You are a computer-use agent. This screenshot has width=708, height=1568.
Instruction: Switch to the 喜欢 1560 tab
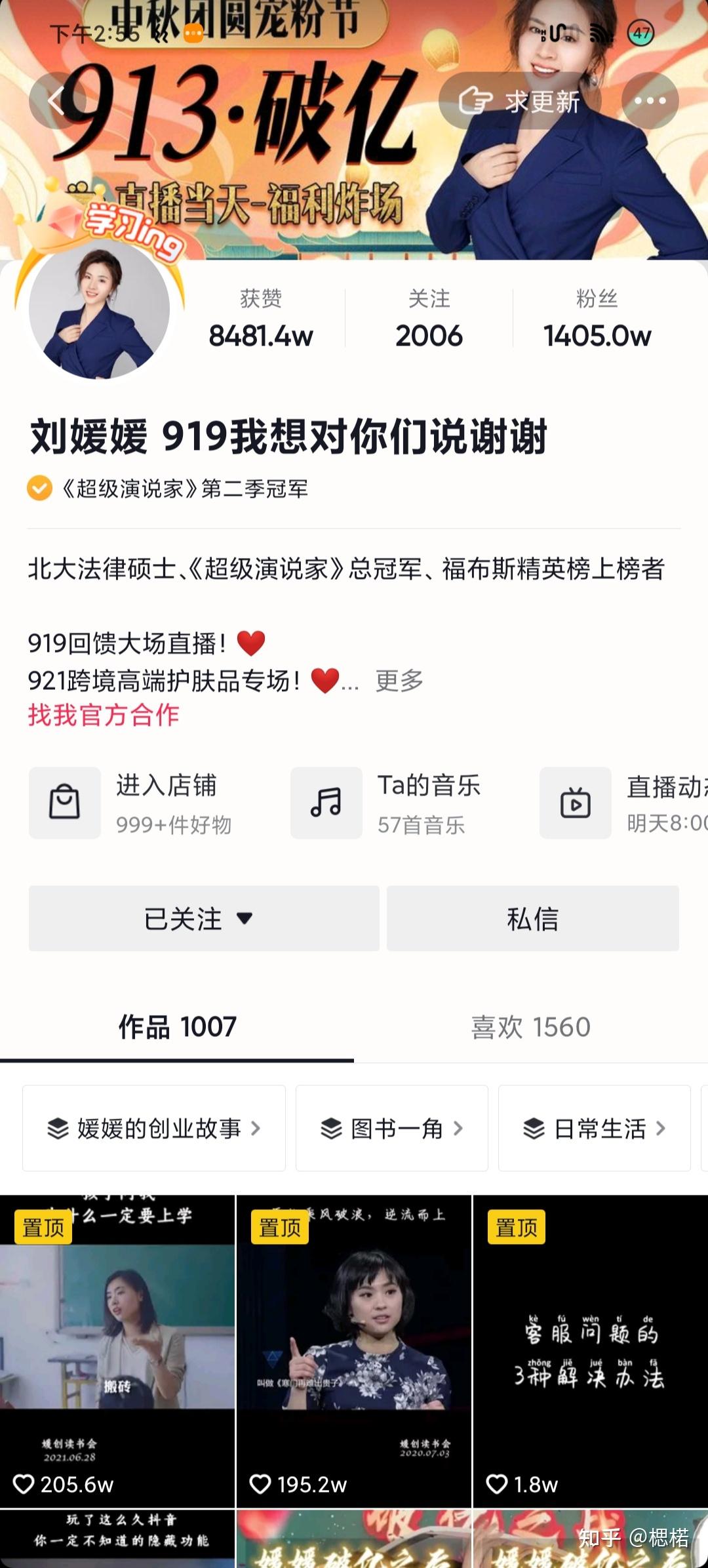coord(530,1027)
